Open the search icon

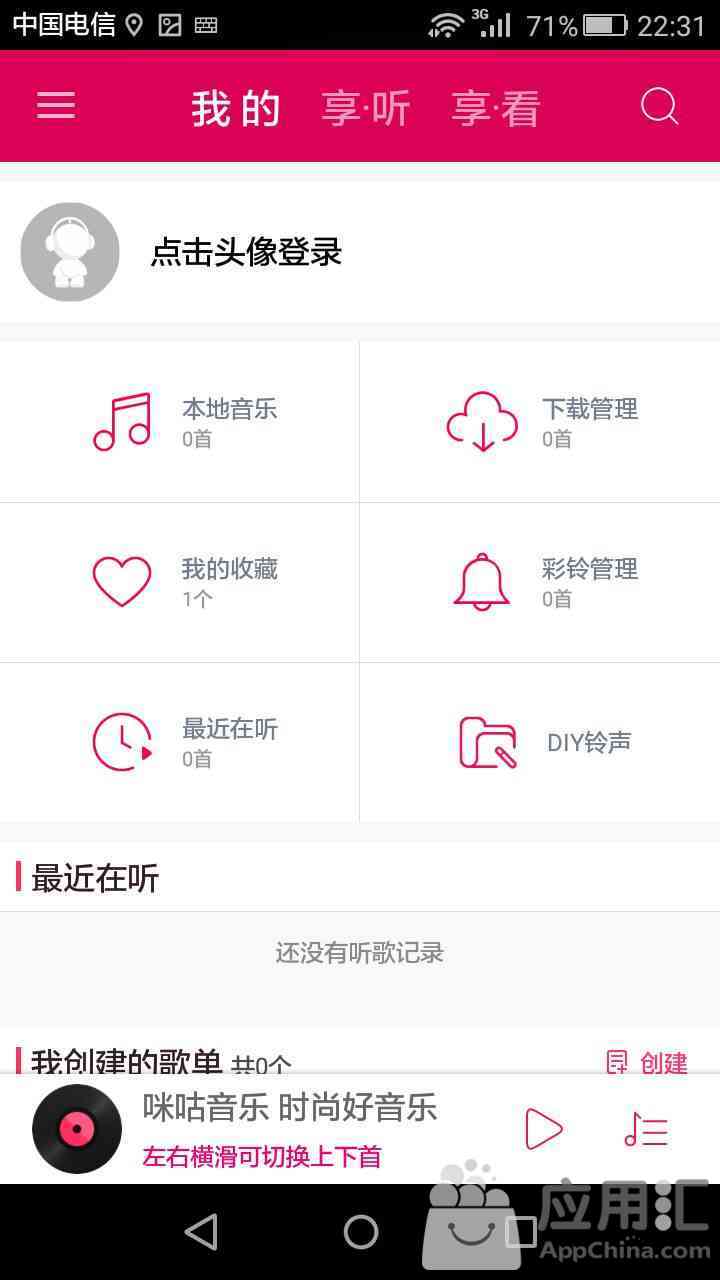[659, 106]
